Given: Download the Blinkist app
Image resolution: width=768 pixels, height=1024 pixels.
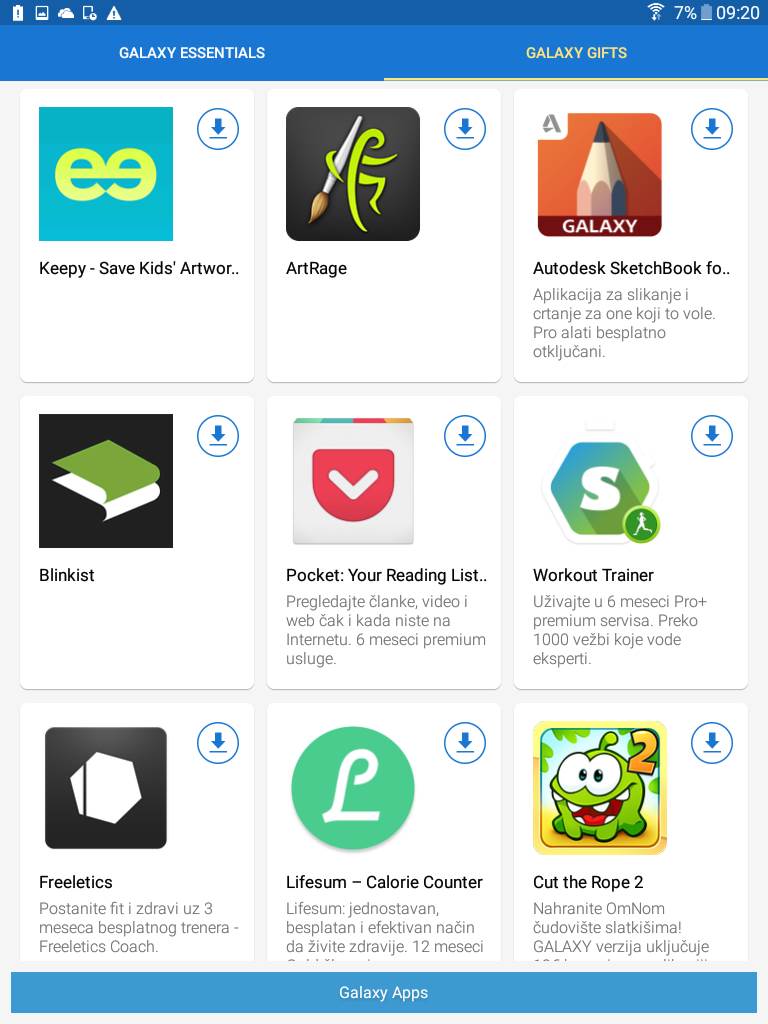Looking at the screenshot, I should 218,436.
